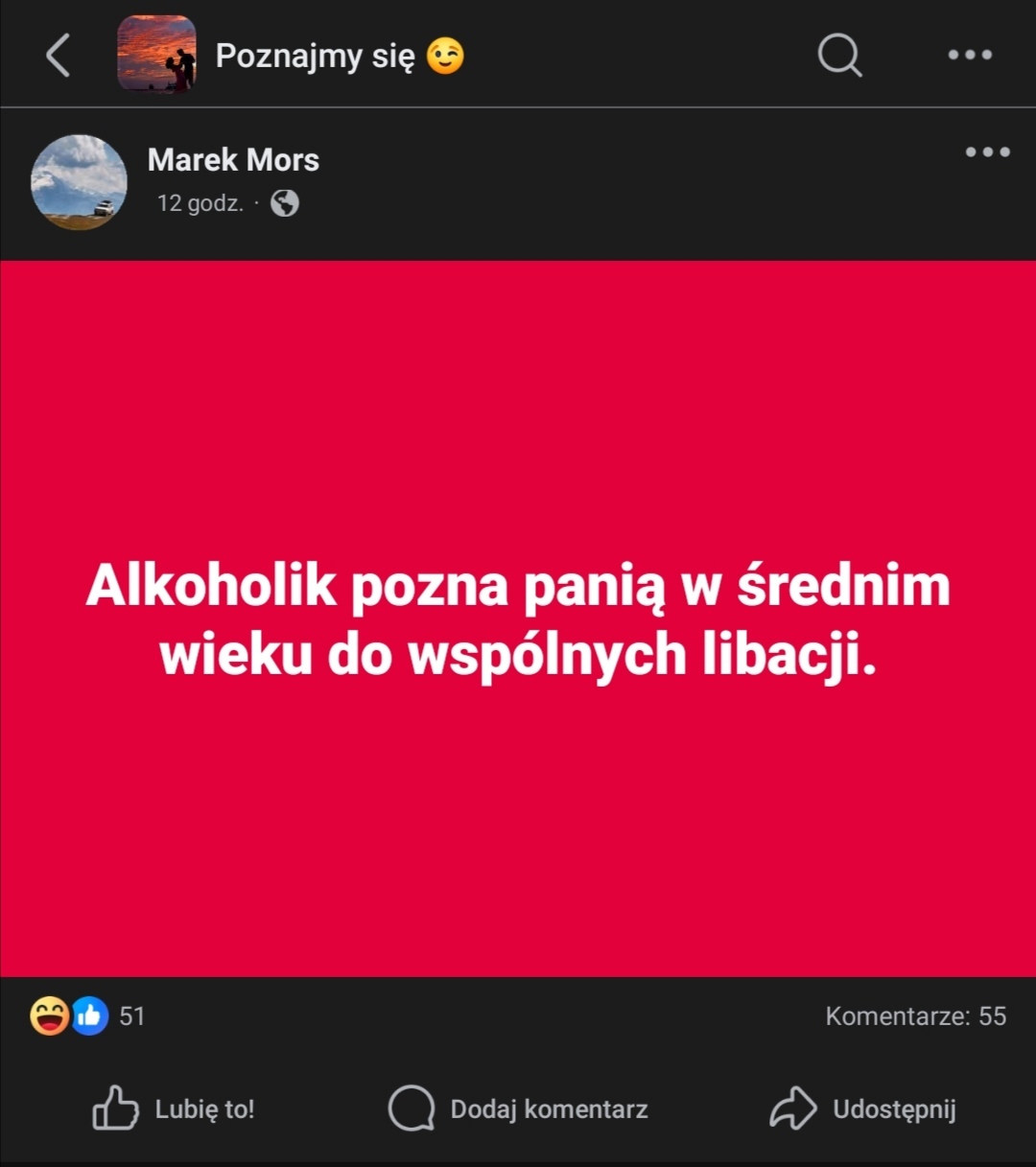Screen dimensions: 1036x1167
Task: Open the Komentarze: 55 comments list
Action: (915, 1015)
